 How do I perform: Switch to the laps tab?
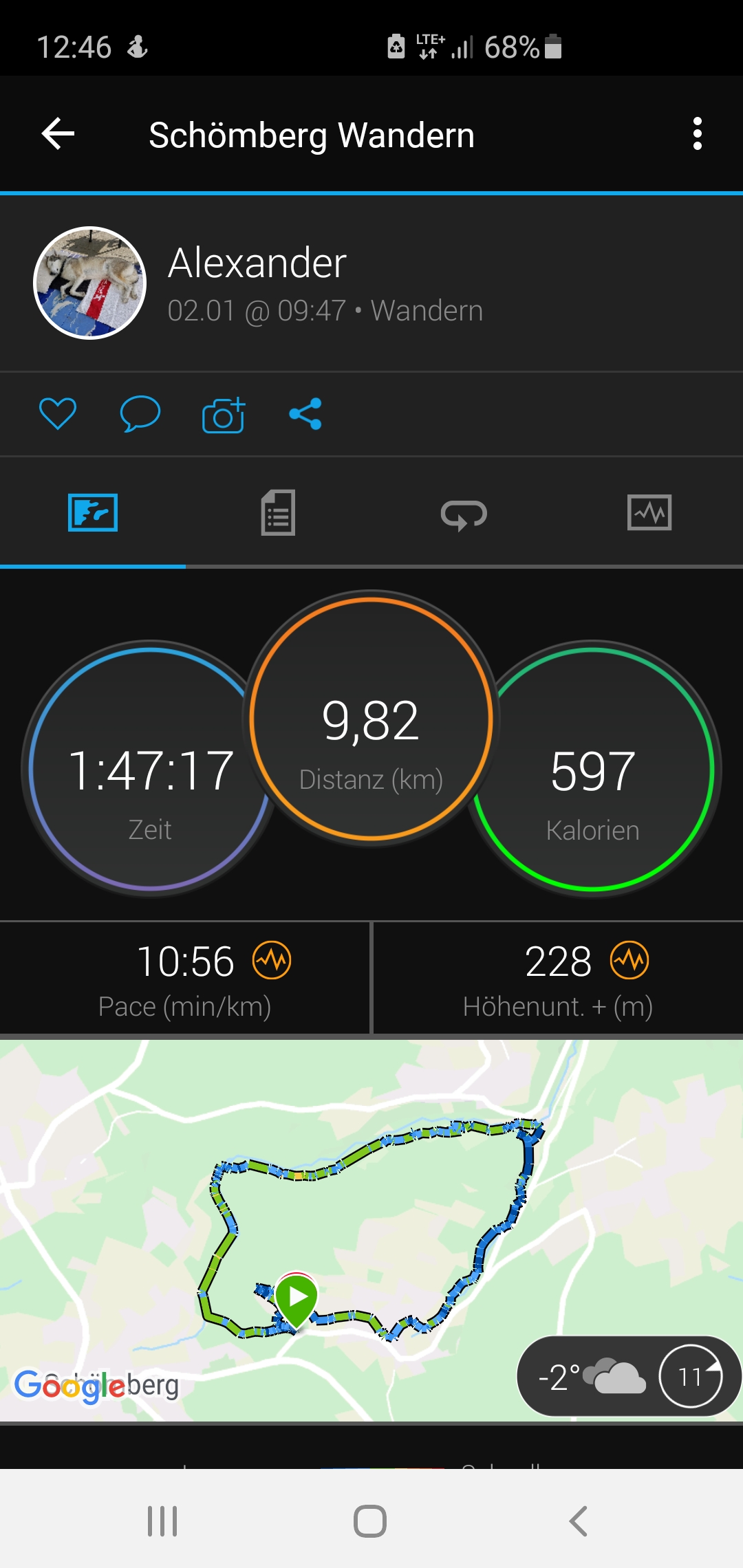[x=464, y=514]
